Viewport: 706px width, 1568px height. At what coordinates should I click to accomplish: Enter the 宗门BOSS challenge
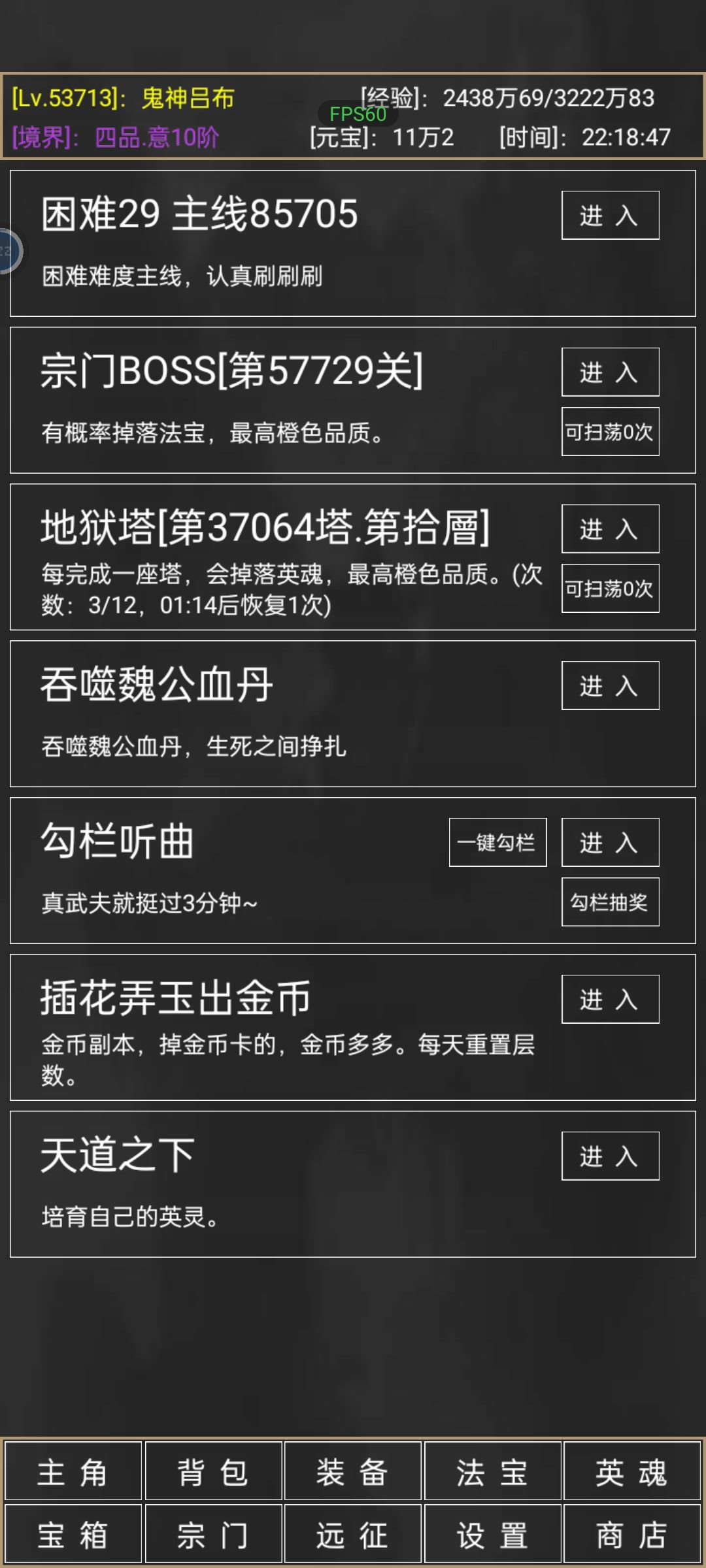(610, 372)
